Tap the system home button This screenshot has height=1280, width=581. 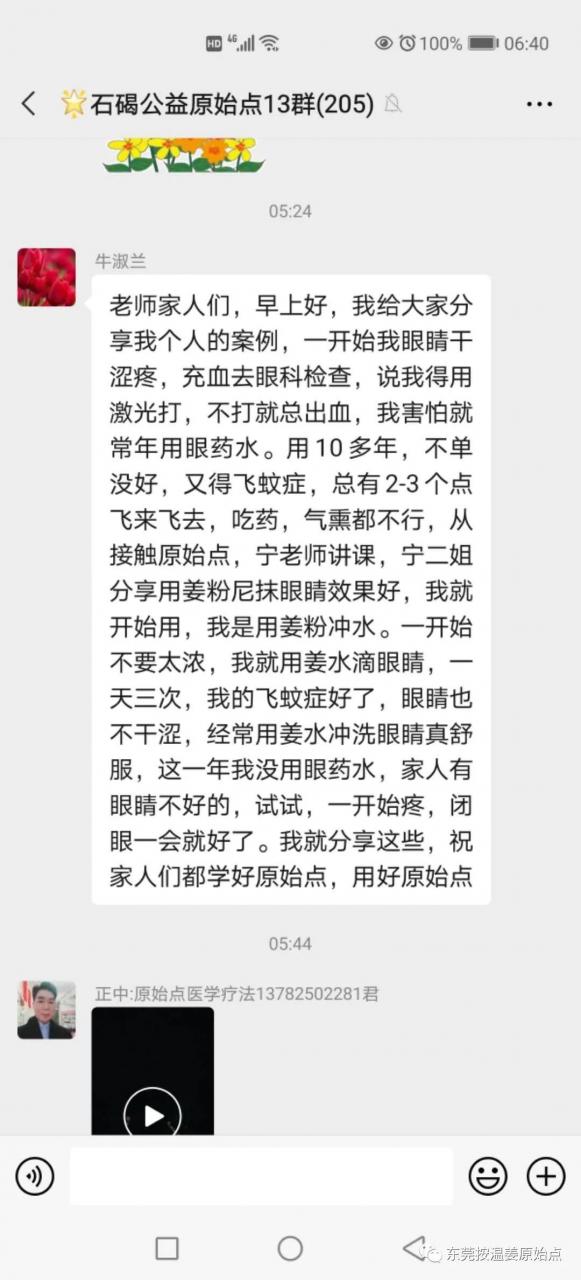coord(290,1247)
